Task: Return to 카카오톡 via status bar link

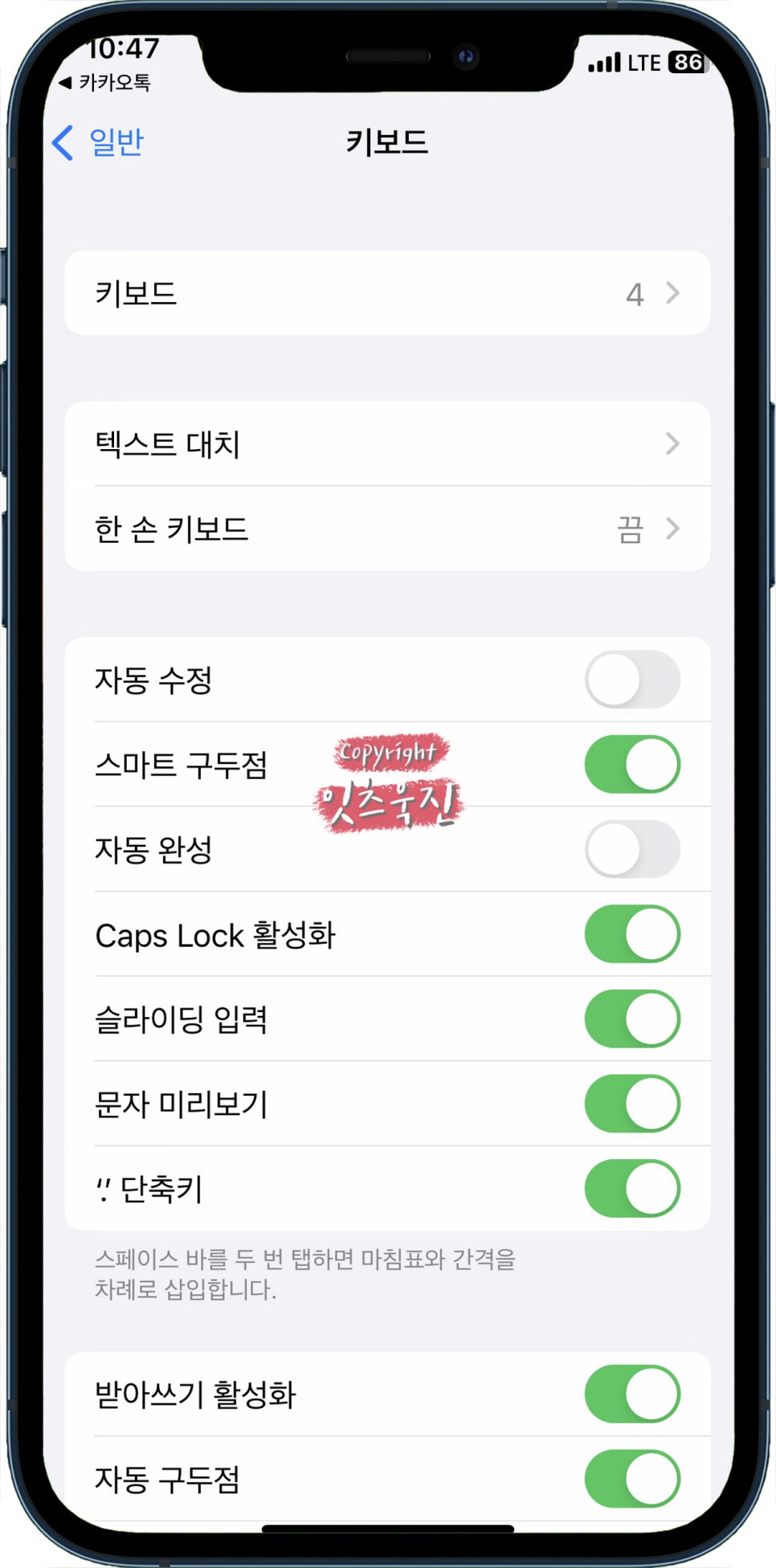Action: tap(104, 82)
